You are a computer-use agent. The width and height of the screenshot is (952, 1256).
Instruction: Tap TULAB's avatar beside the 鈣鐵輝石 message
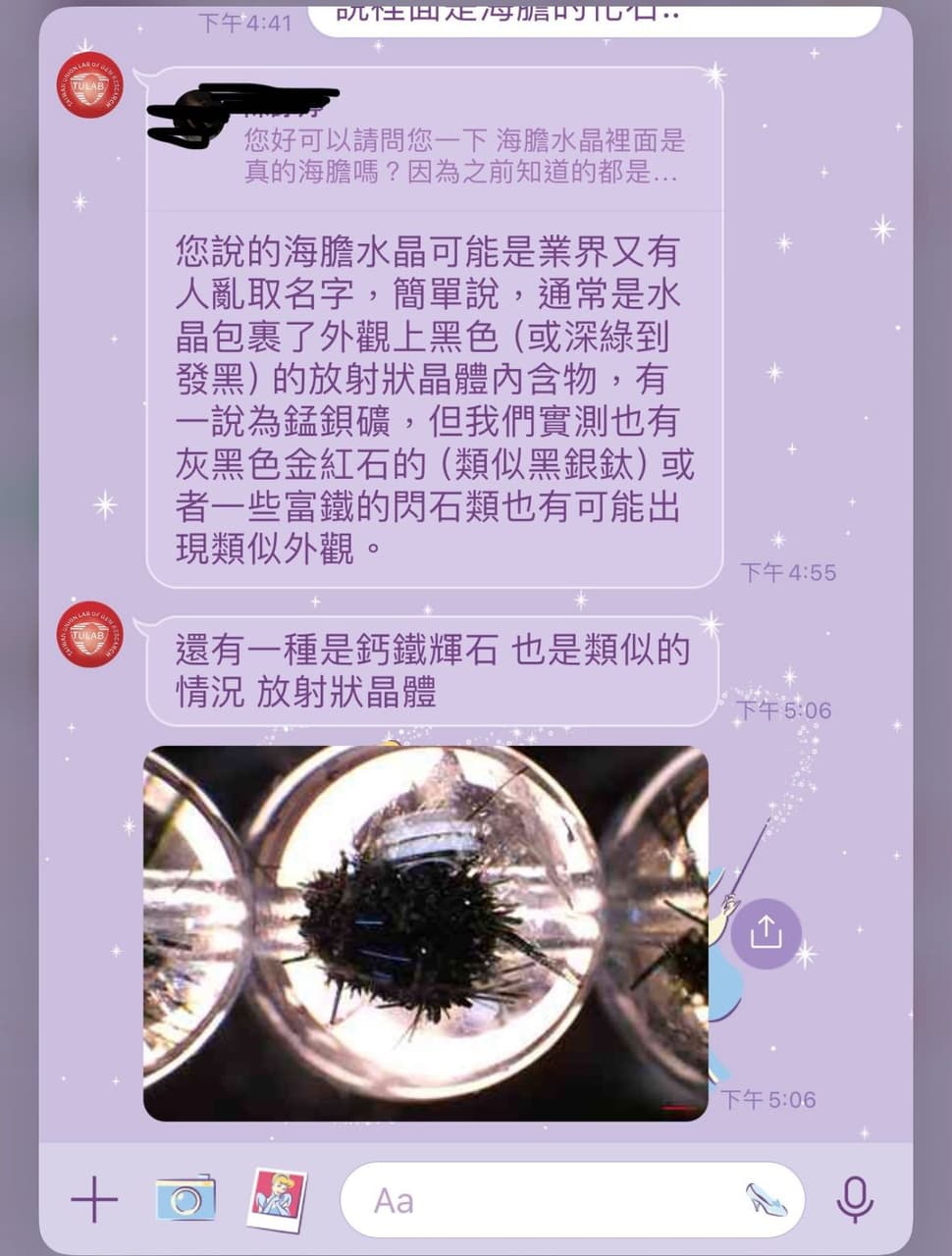89,638
